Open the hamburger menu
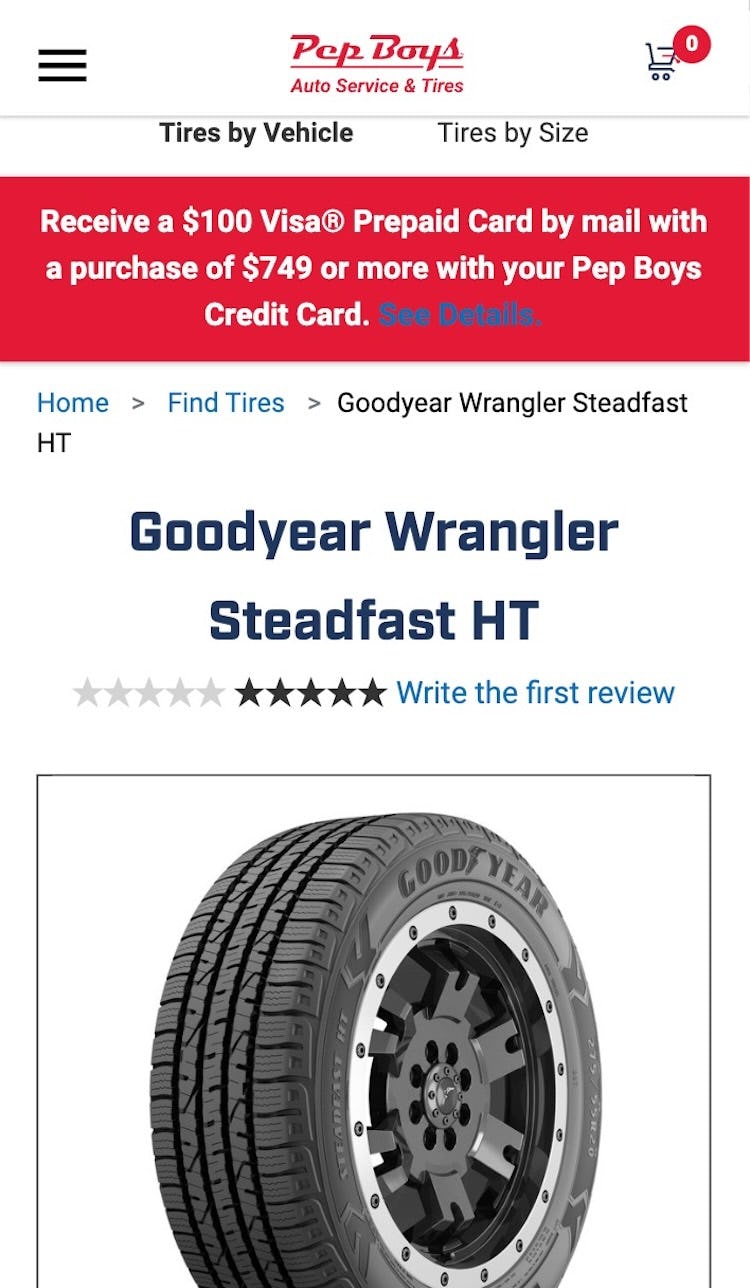 62,65
